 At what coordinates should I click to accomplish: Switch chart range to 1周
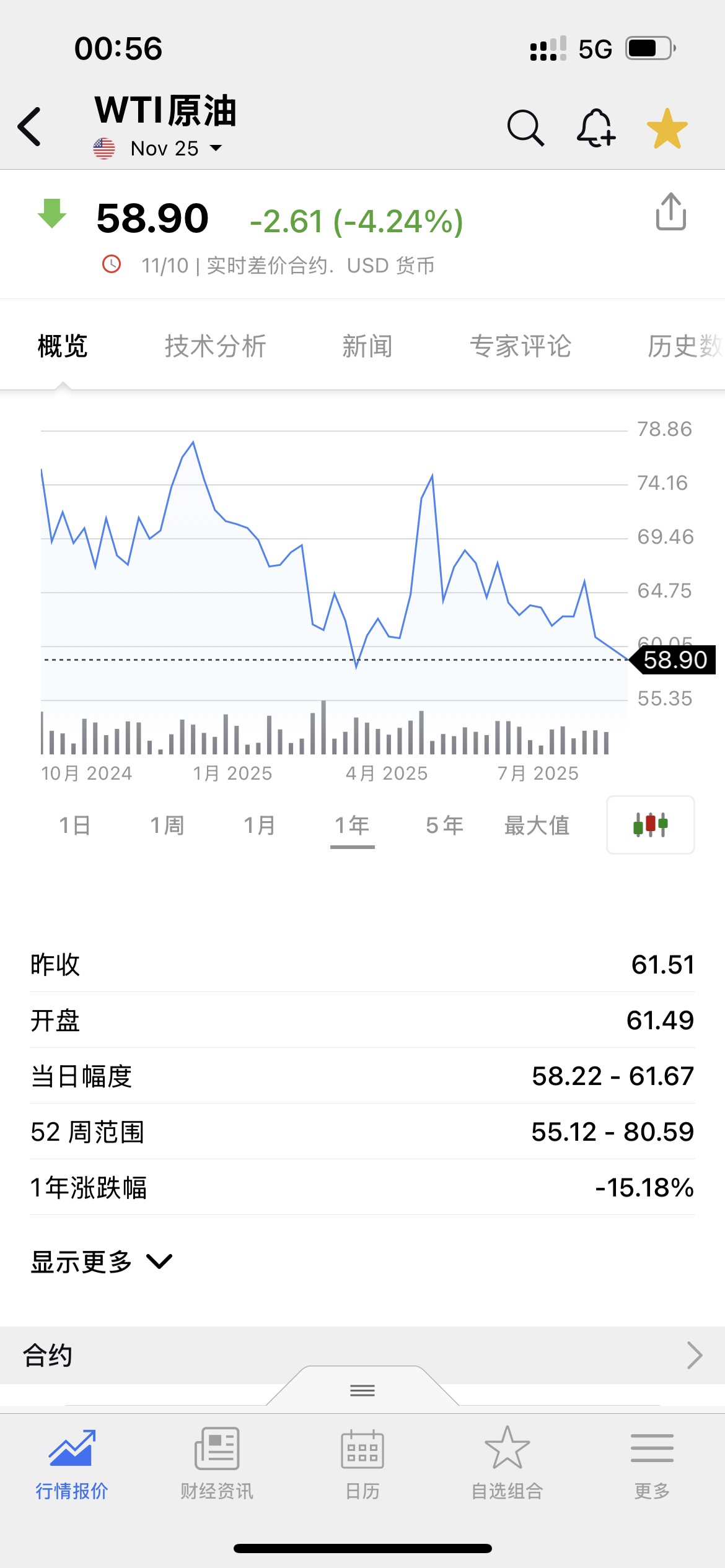[x=167, y=825]
